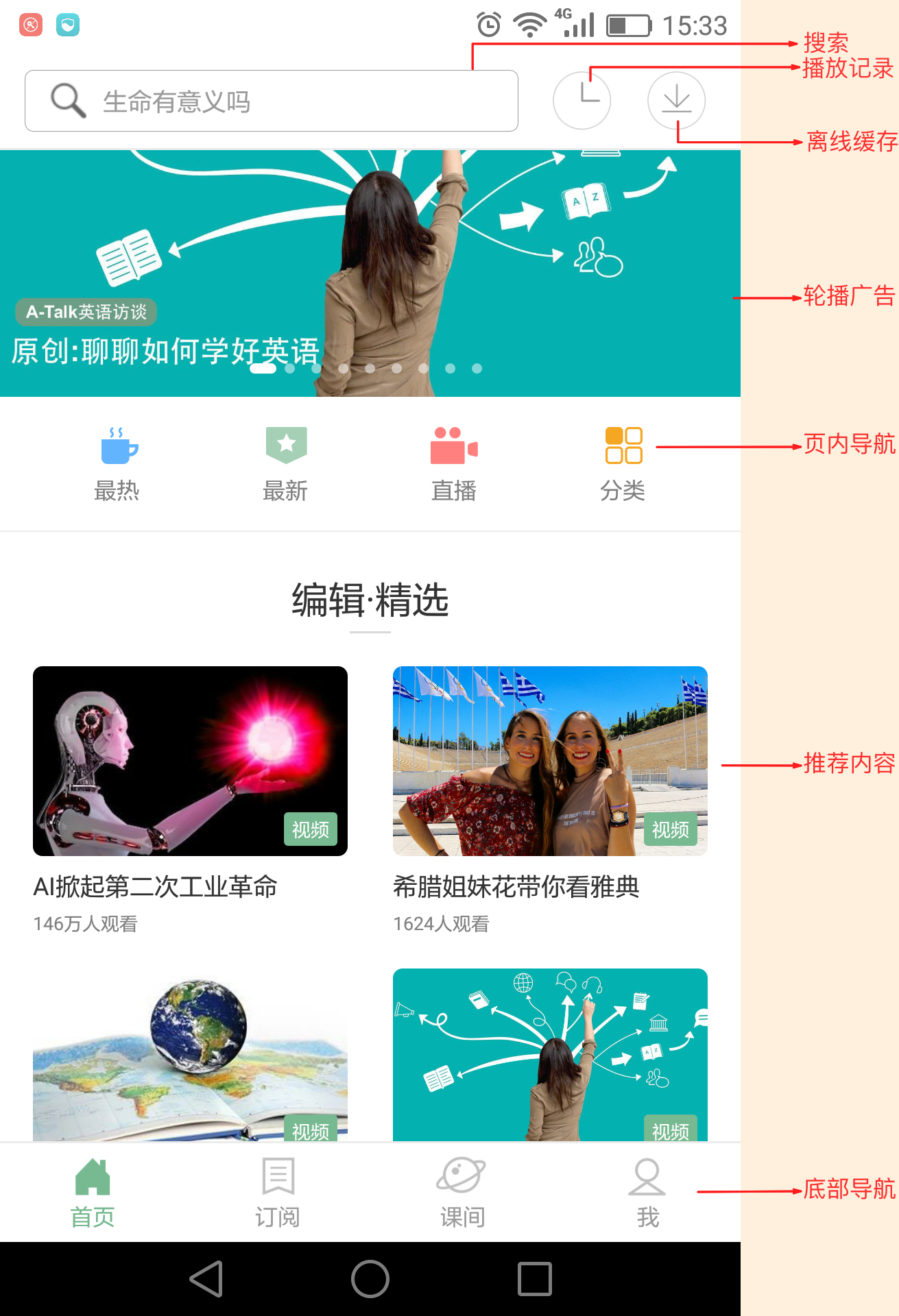
Task: Go to the 最新 section
Action: pyautogui.click(x=285, y=464)
